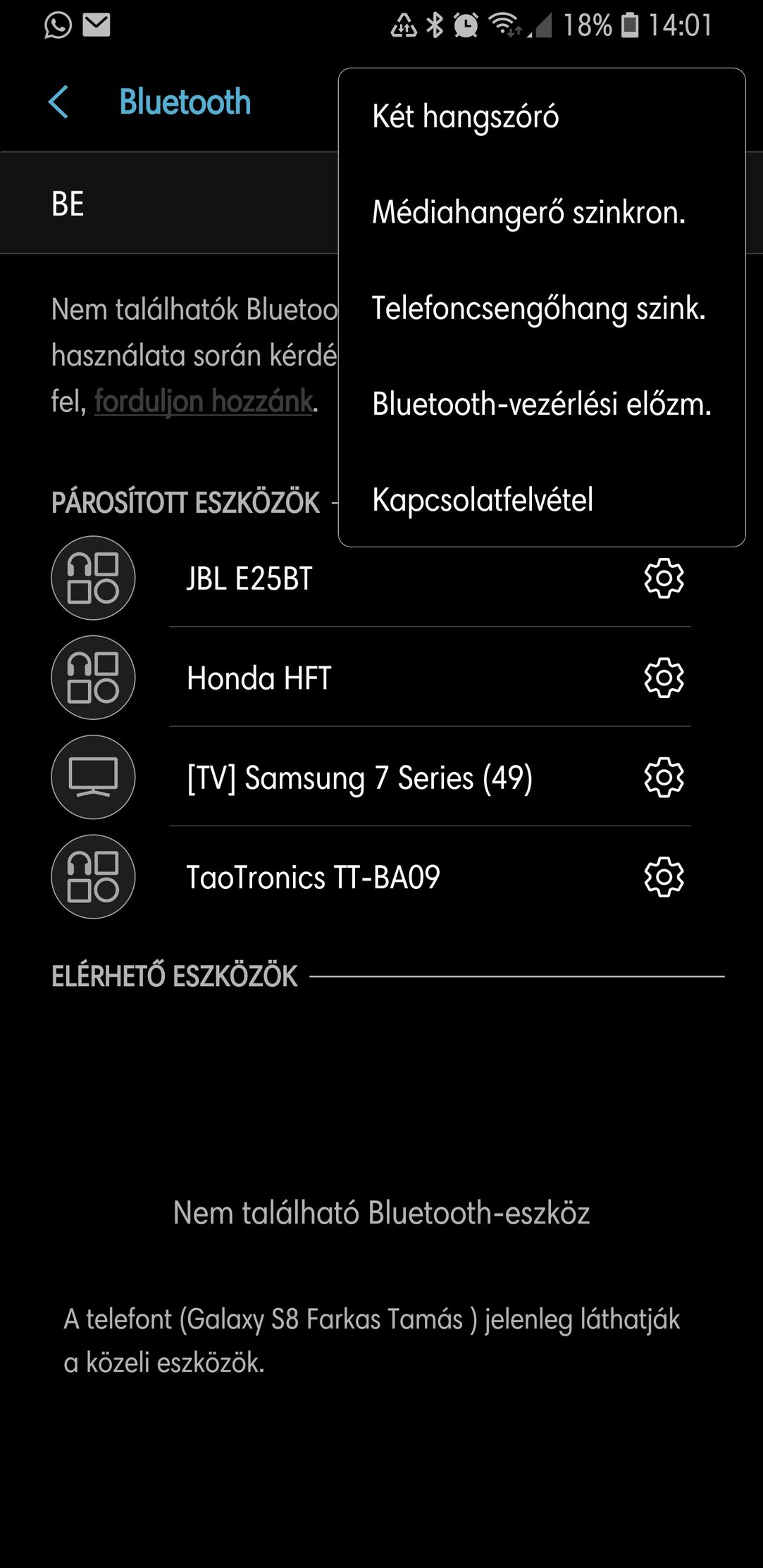Image resolution: width=763 pixels, height=1568 pixels.
Task: Go back using the Bluetooth header arrow
Action: click(x=58, y=102)
